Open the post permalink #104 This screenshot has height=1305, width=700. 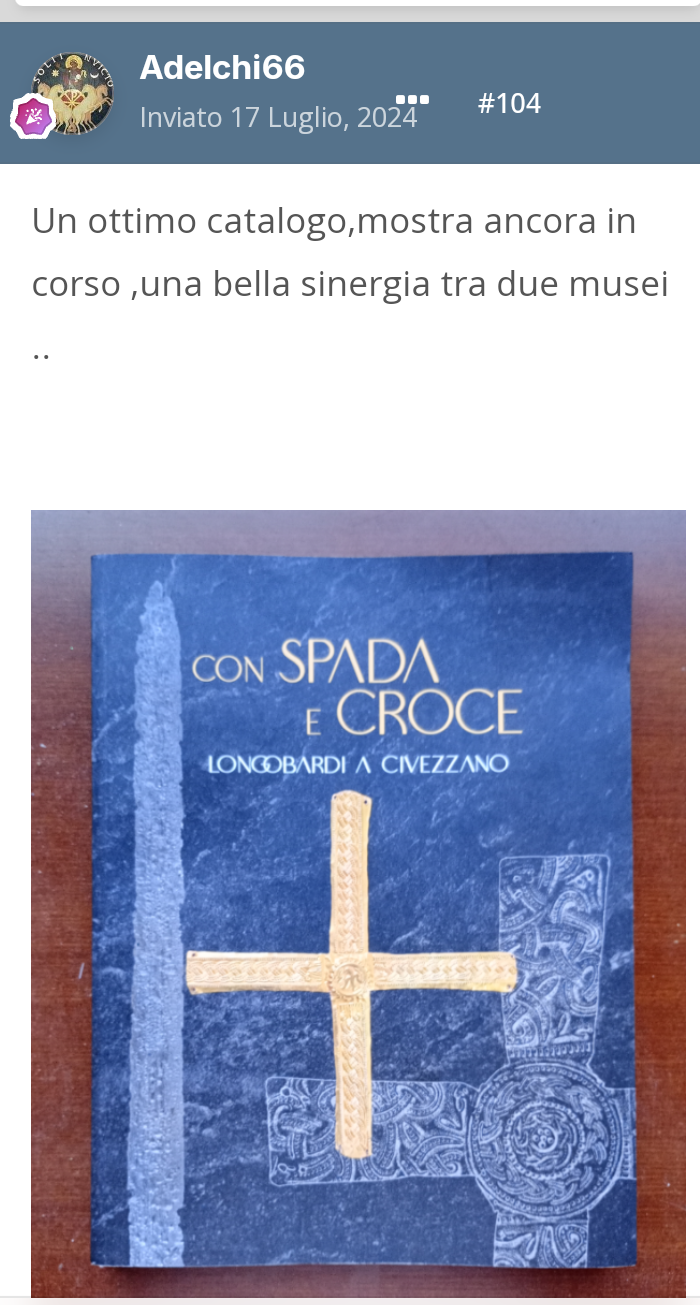tap(509, 103)
